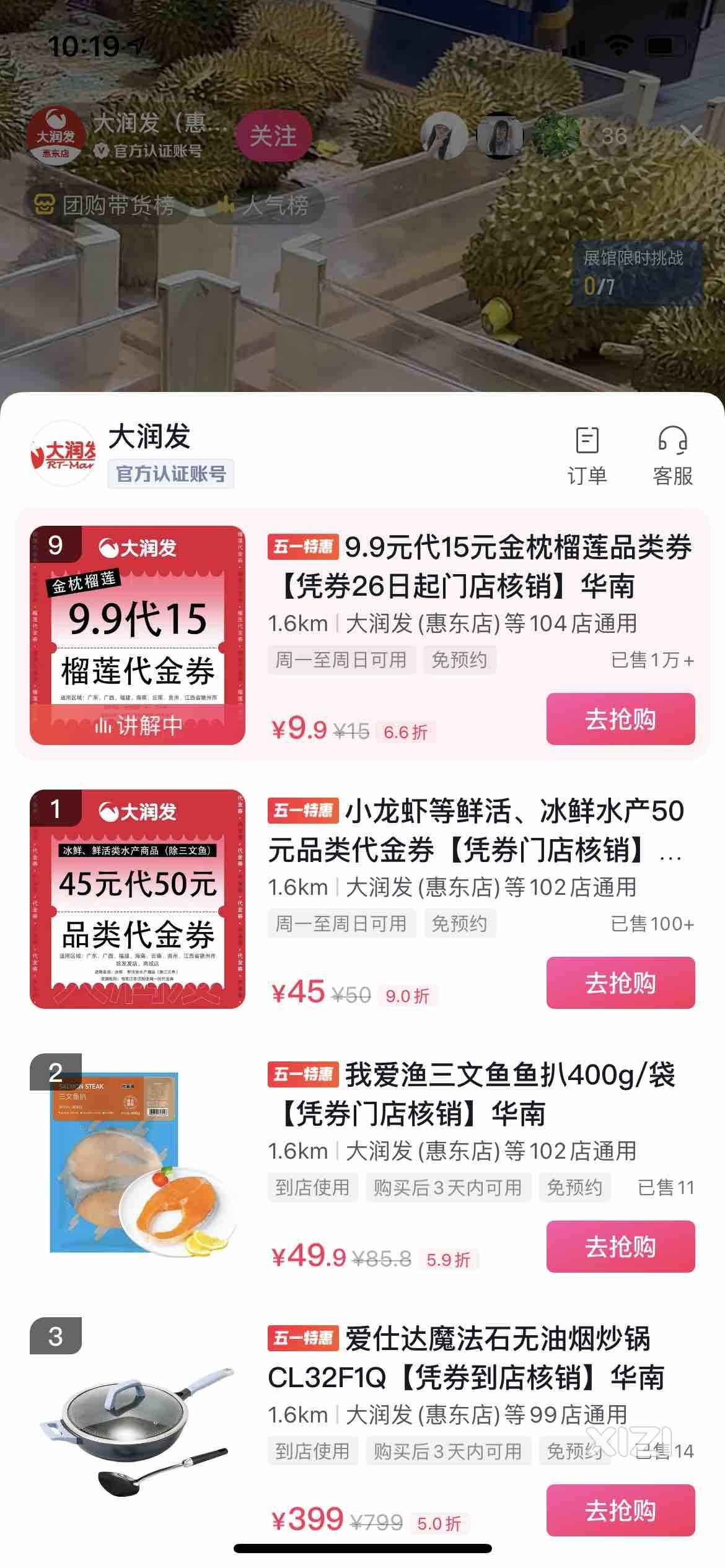This screenshot has width=725, height=1568.
Task: Tap 去抢购 for 三文鱼鱼扒 400g
Action: 620,1246
